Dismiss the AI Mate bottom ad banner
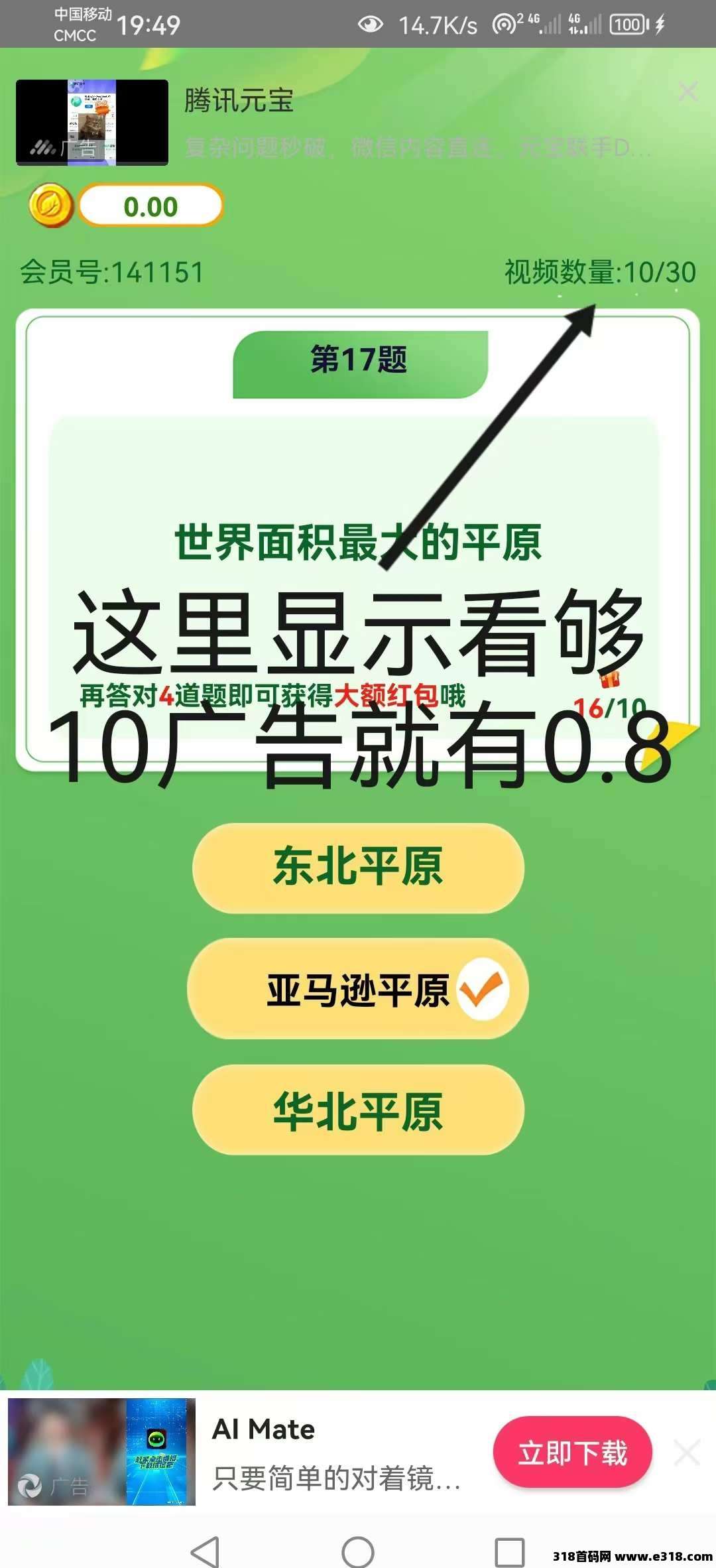The image size is (716, 1568). pos(687,1453)
